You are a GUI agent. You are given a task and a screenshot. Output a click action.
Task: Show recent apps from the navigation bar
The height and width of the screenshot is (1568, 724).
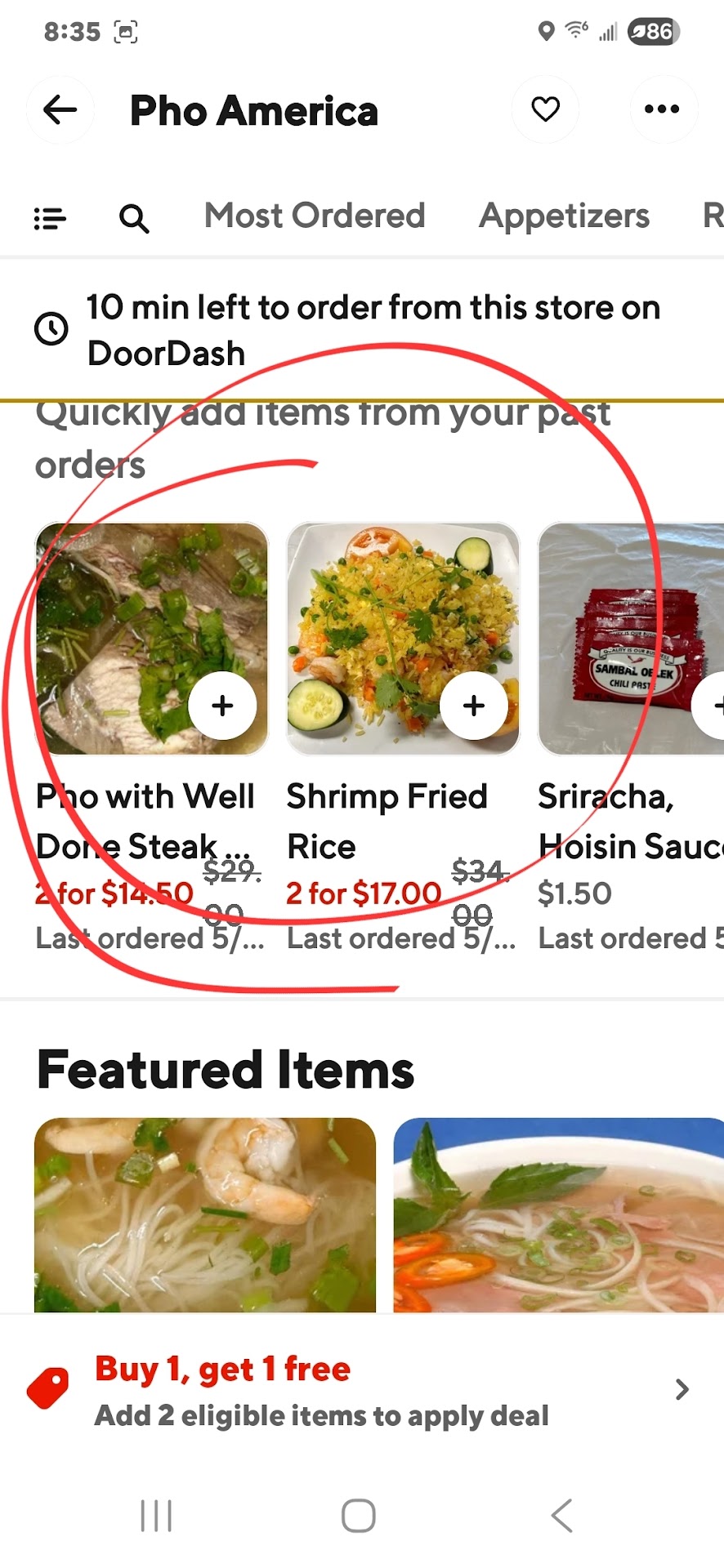(156, 1516)
